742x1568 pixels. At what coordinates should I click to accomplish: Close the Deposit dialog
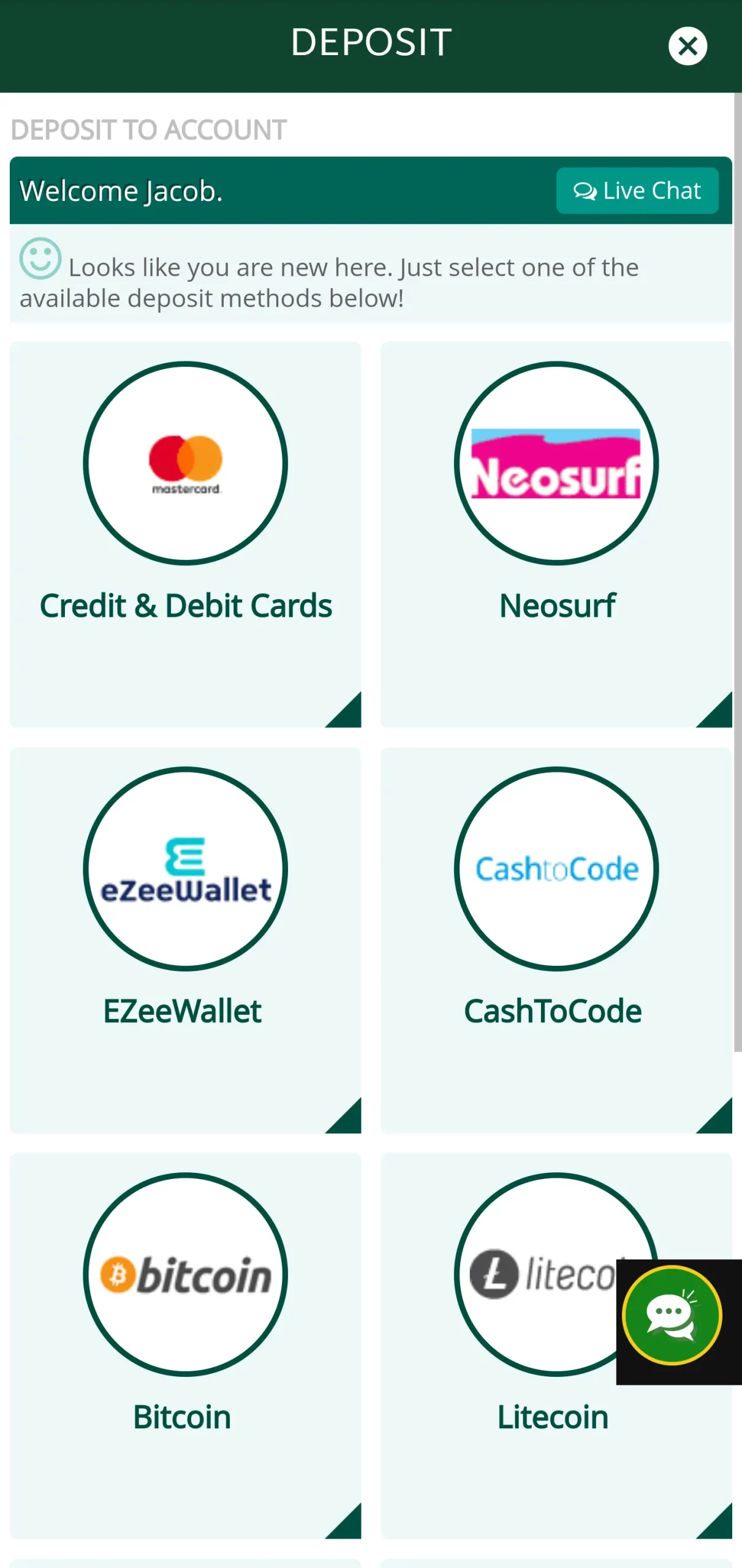pyautogui.click(x=687, y=46)
